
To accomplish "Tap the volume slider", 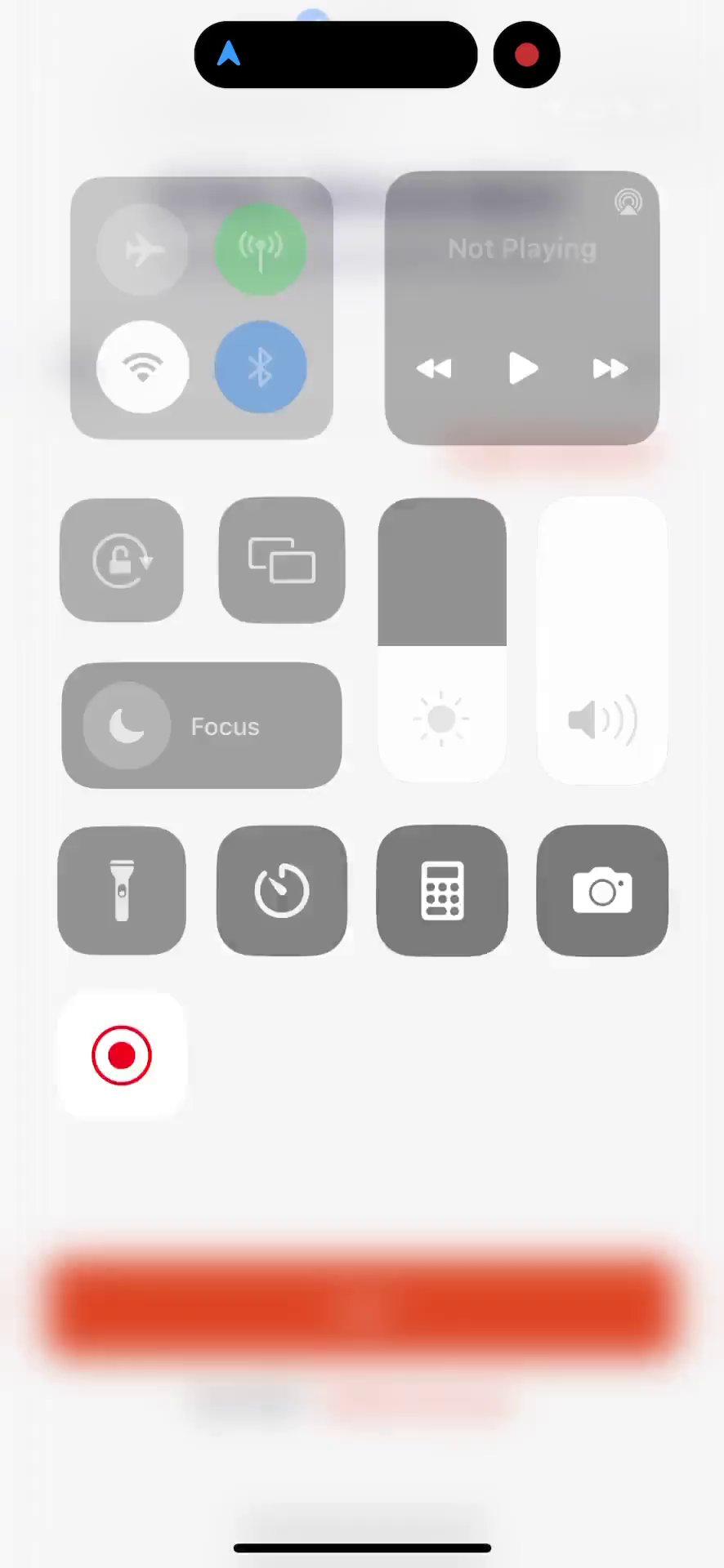I will [x=602, y=640].
